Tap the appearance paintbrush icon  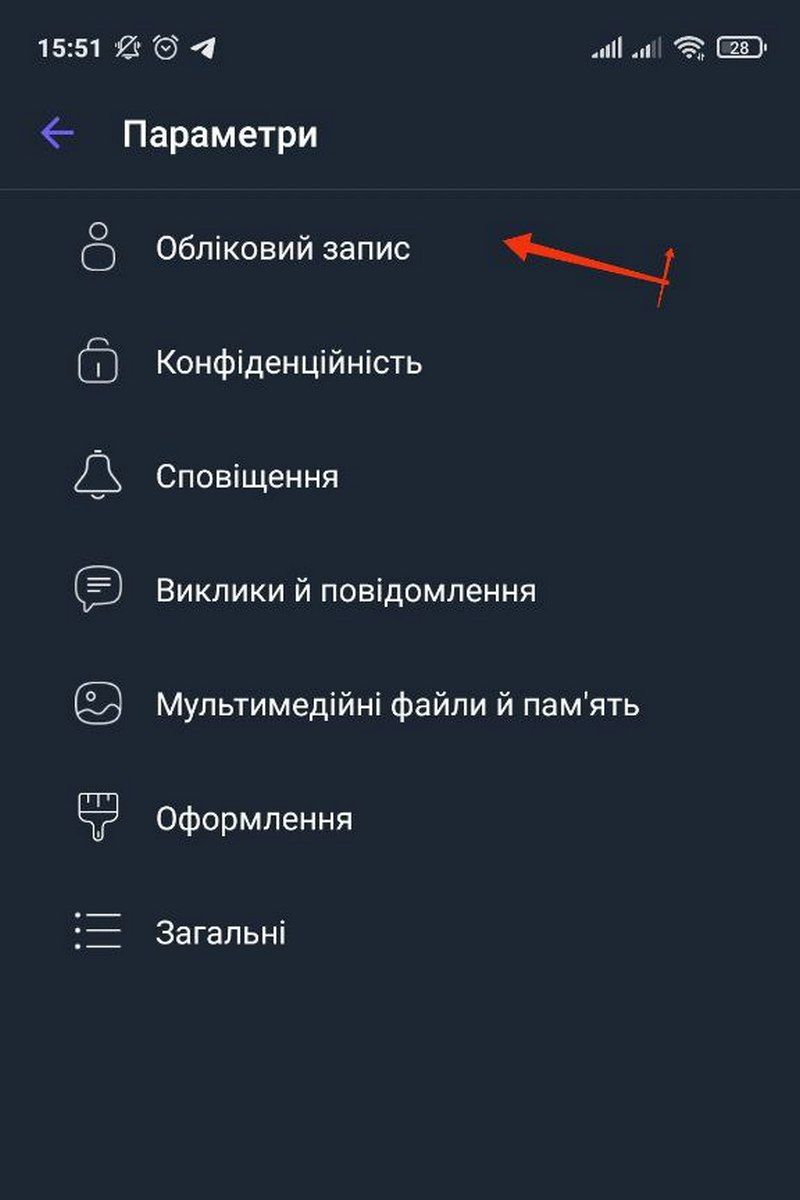point(96,817)
